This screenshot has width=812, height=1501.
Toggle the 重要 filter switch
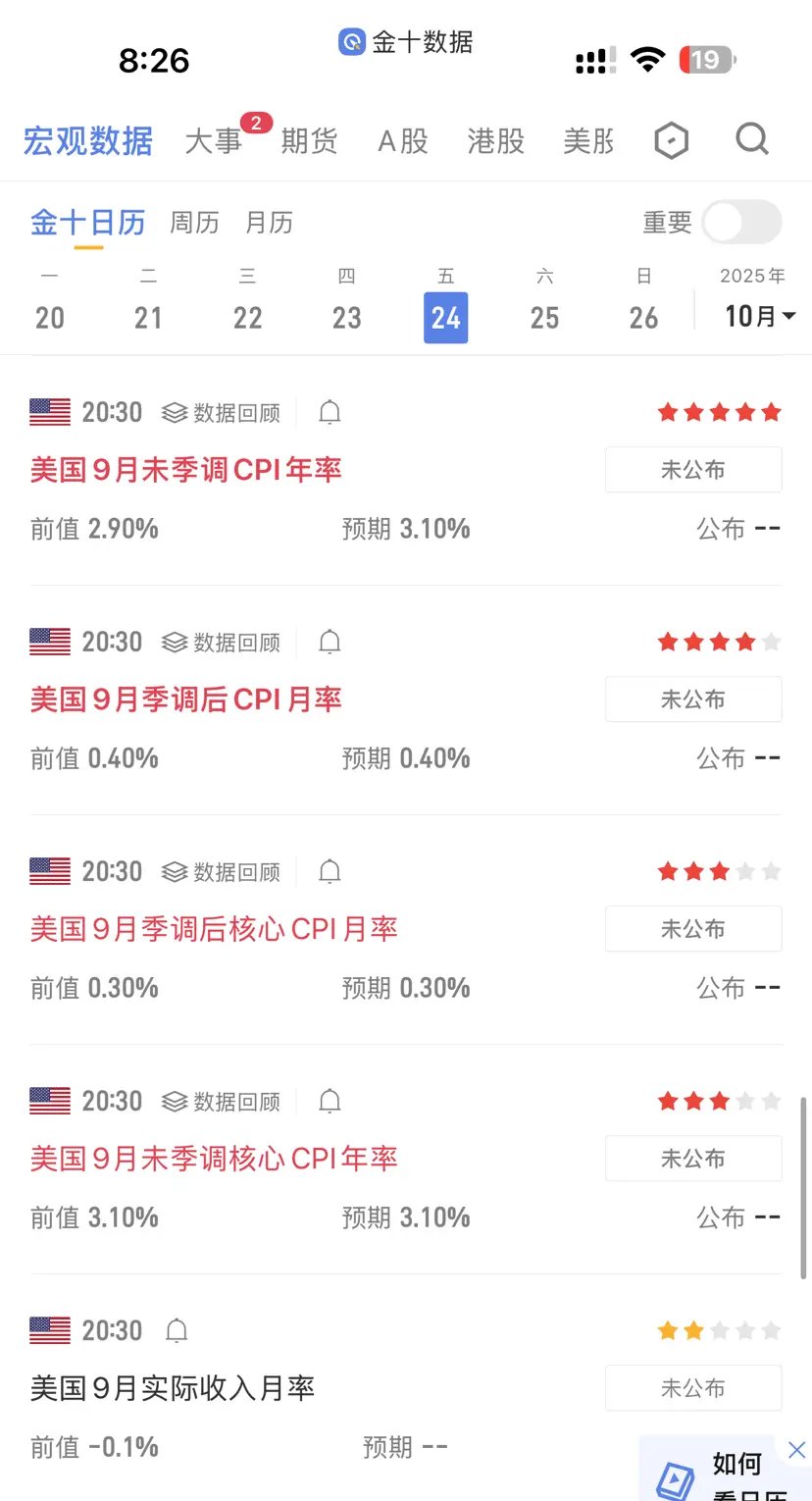(x=742, y=223)
